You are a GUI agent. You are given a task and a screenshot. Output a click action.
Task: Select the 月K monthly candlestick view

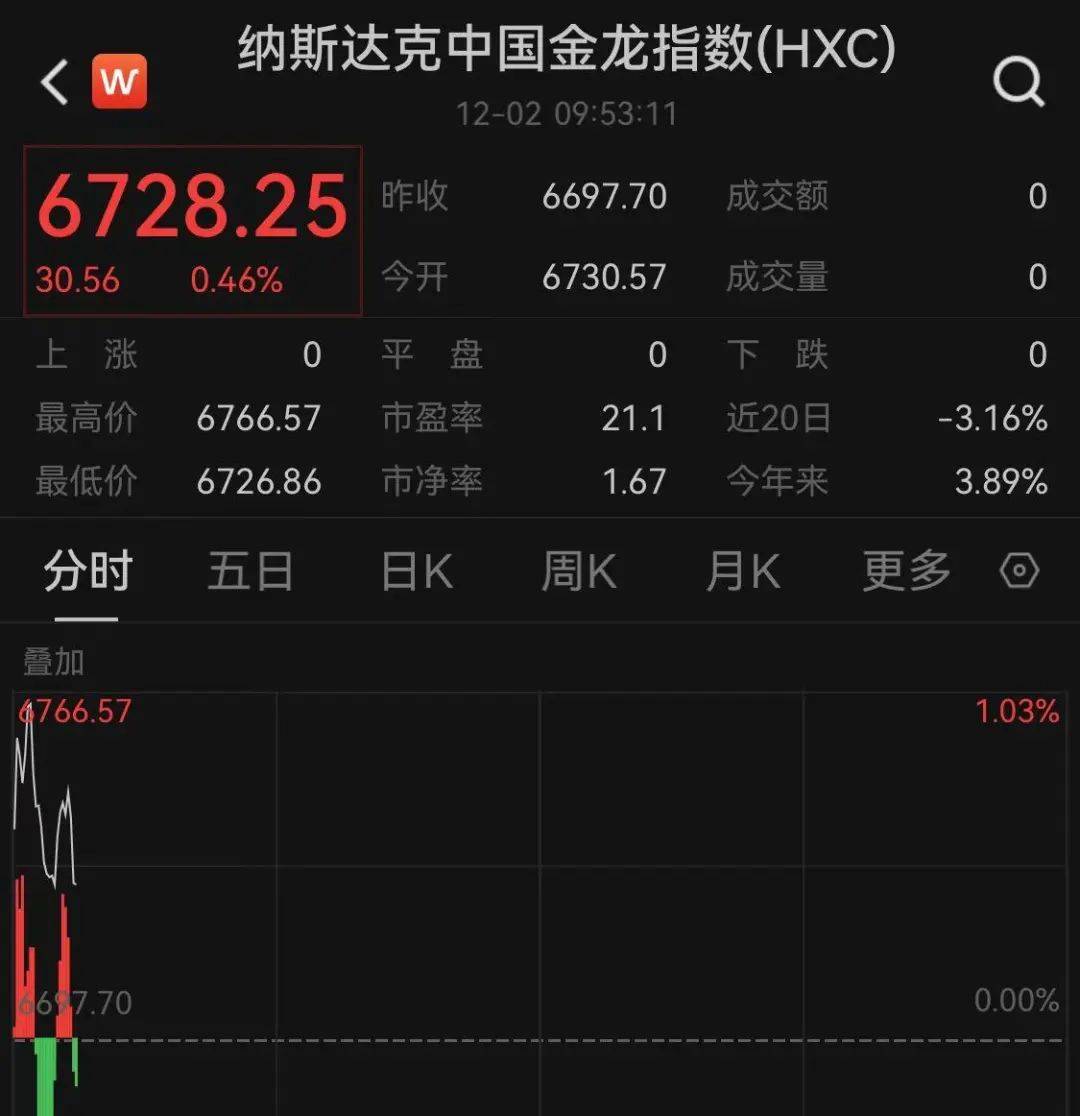click(742, 570)
